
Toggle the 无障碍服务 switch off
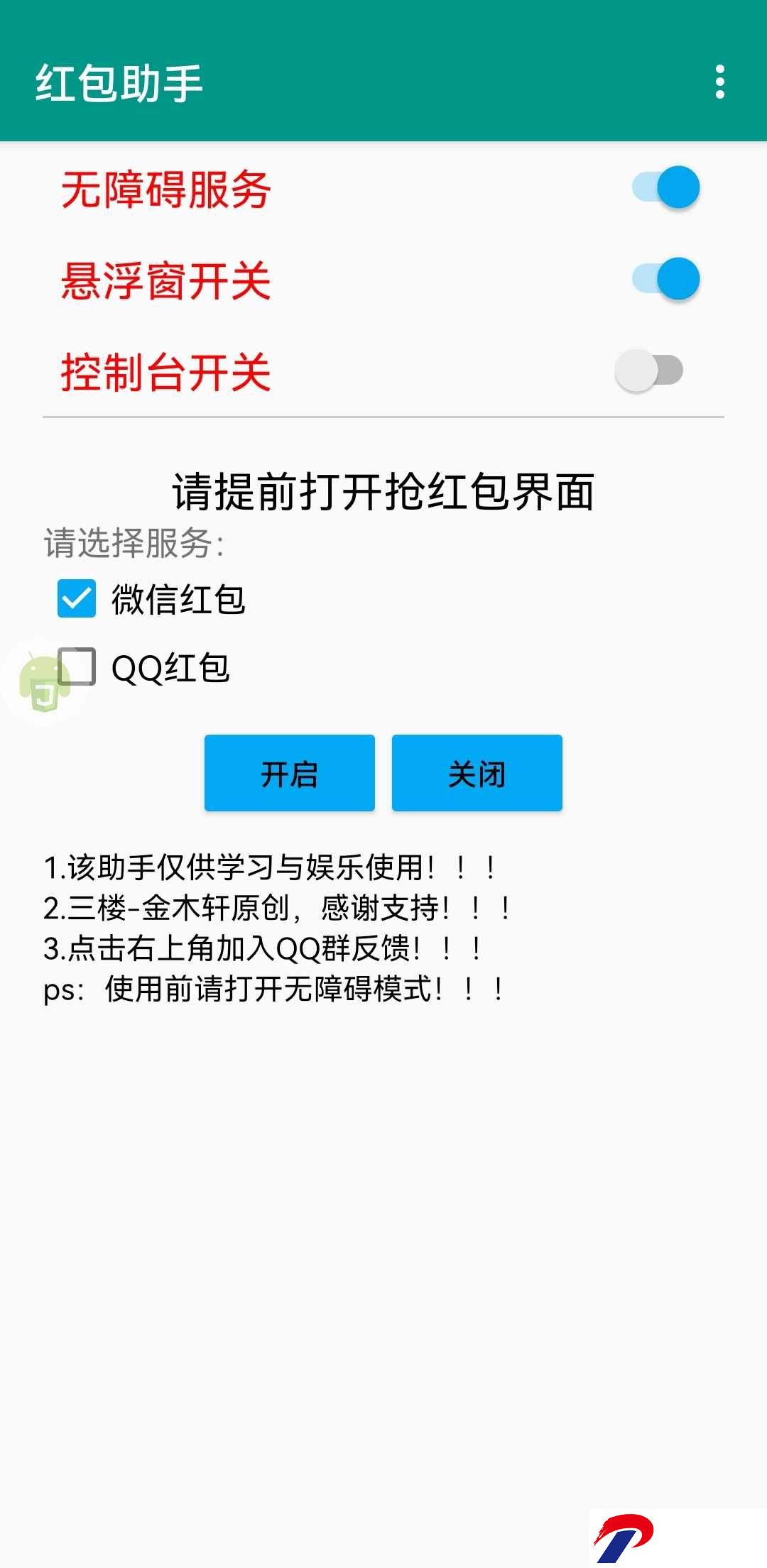point(666,187)
